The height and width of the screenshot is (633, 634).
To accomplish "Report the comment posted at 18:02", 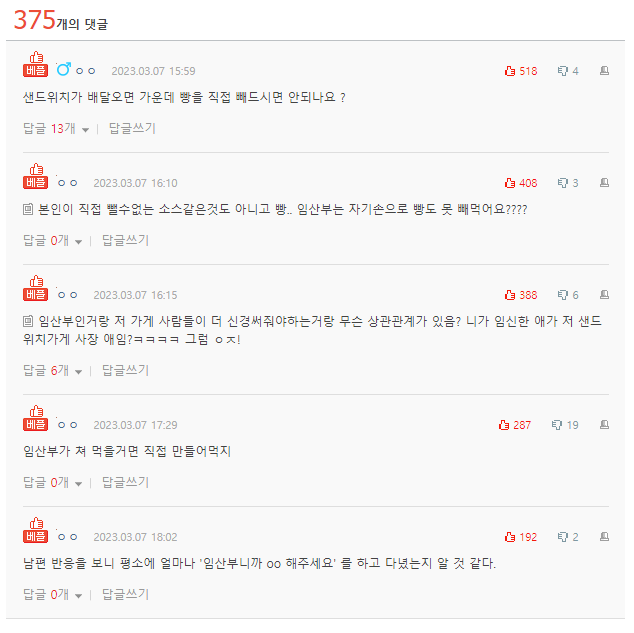I will pyautogui.click(x=605, y=537).
